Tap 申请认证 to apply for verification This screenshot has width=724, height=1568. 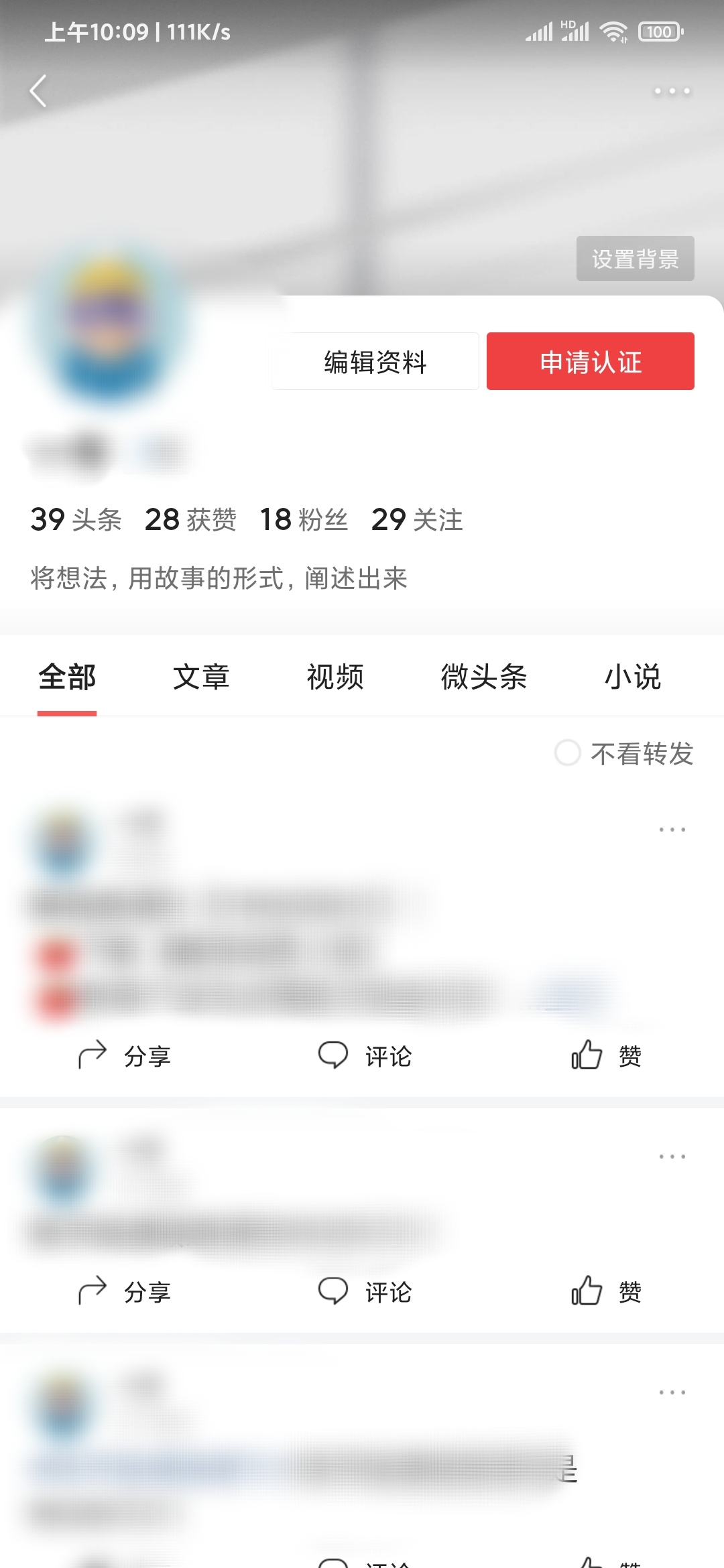590,362
